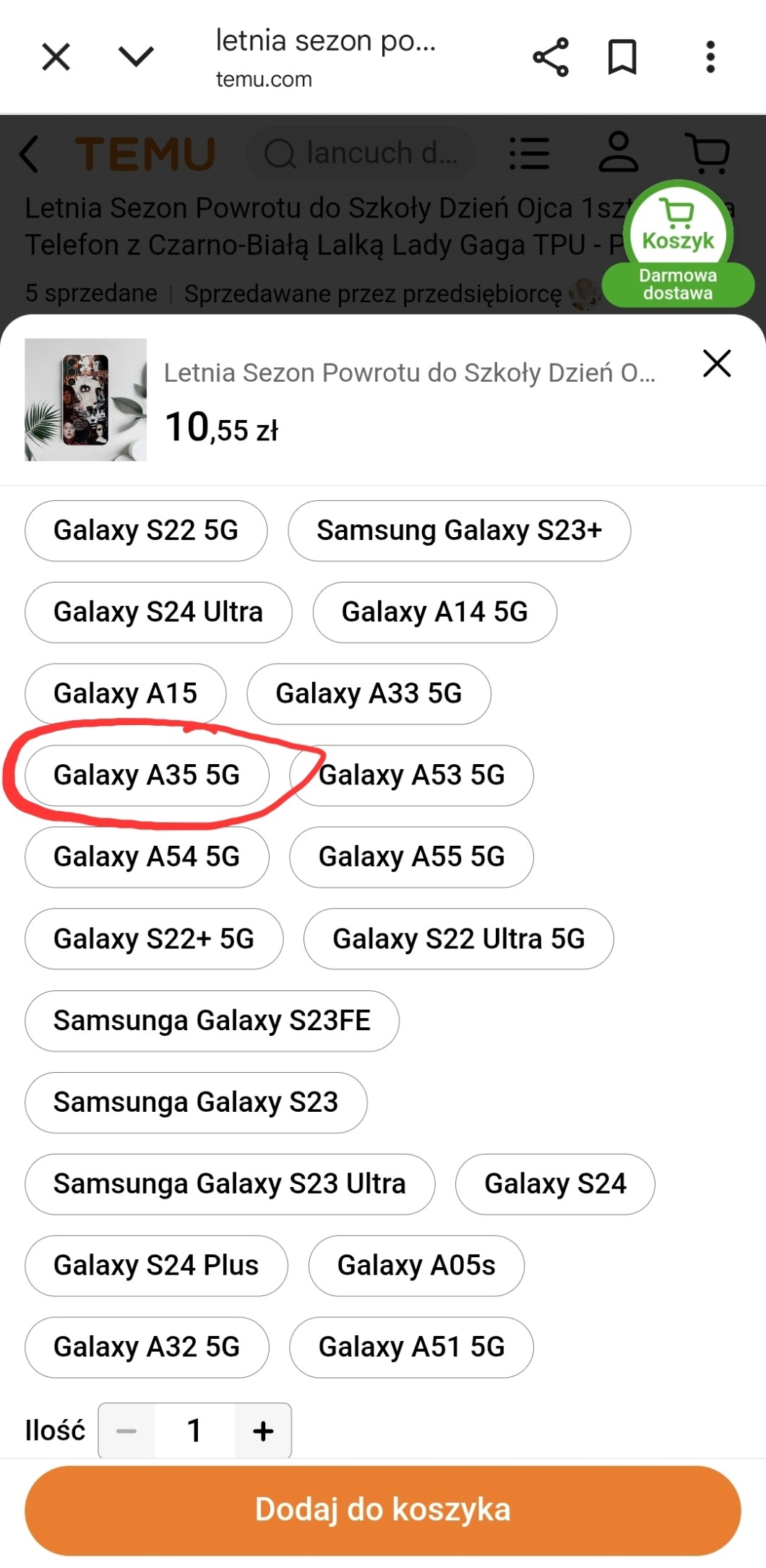Select Galaxy S24 Plus option
This screenshot has height=1568, width=766.
pos(156,1266)
